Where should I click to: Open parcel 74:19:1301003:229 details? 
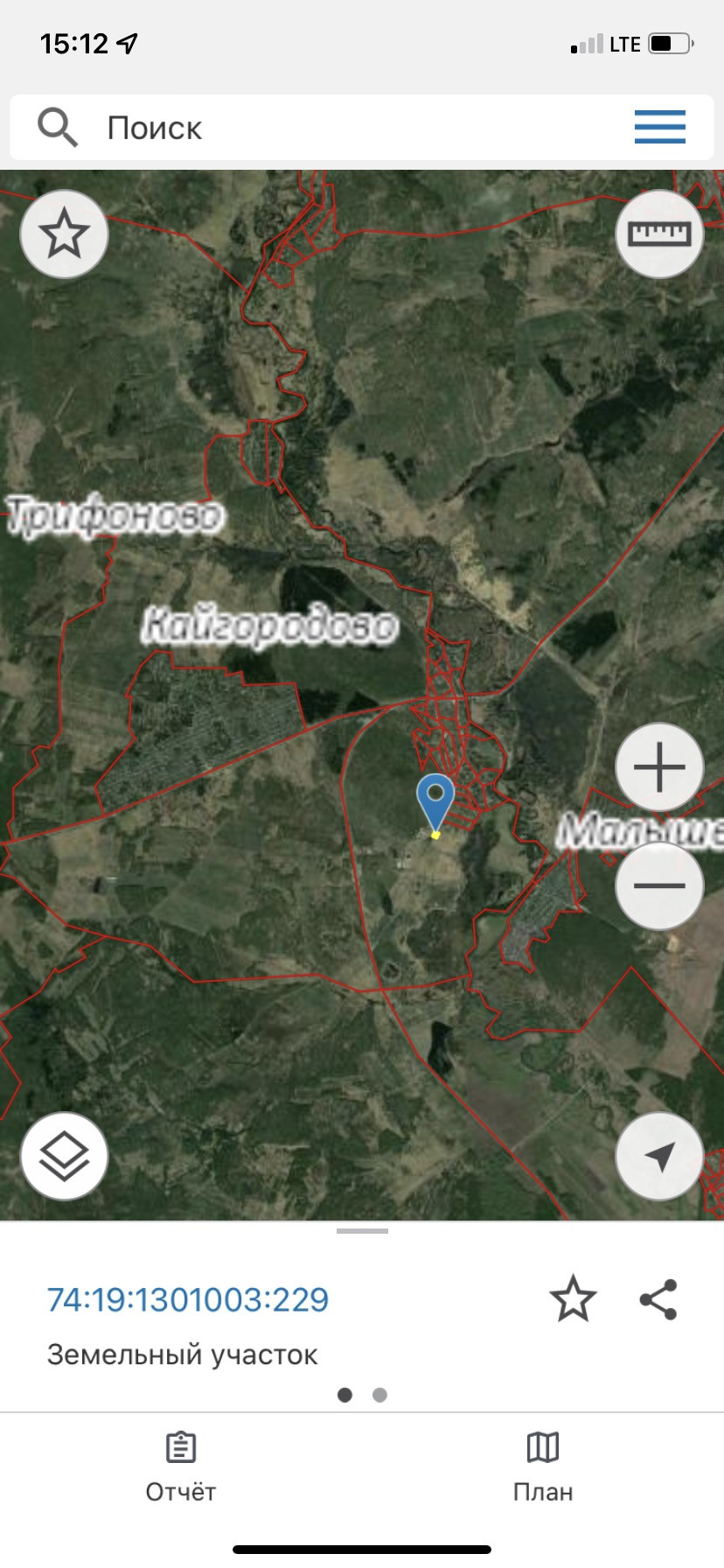point(188,1300)
